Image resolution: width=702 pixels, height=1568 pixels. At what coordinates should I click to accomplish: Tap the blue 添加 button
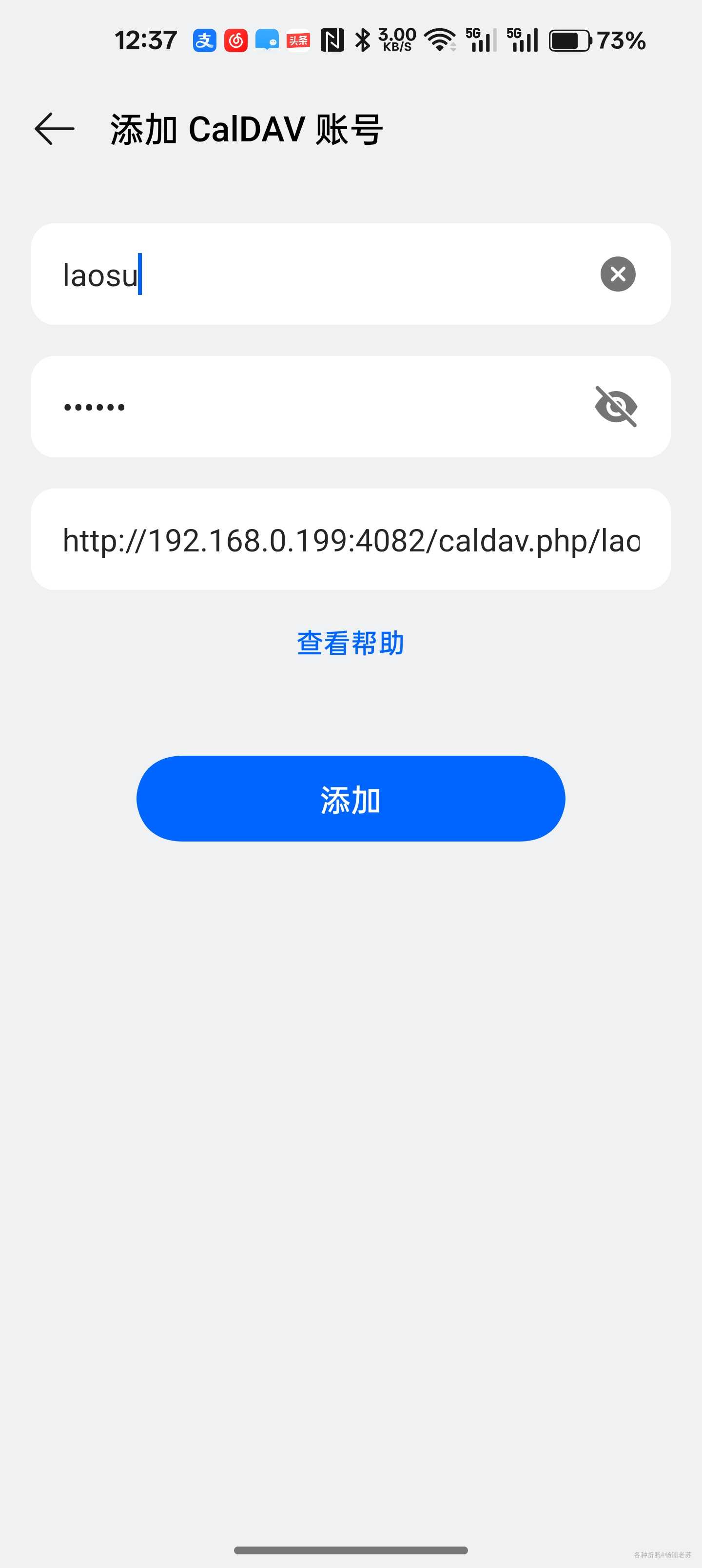(351, 799)
